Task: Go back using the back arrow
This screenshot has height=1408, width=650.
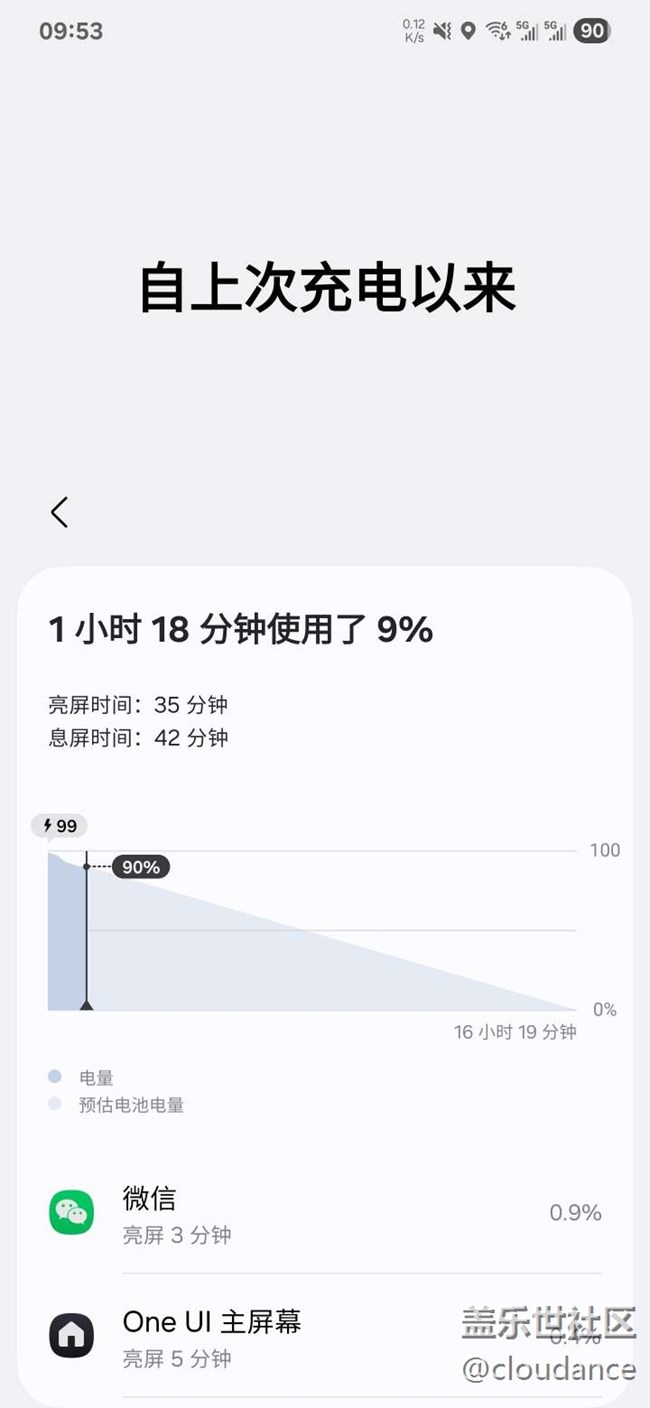Action: click(x=59, y=512)
